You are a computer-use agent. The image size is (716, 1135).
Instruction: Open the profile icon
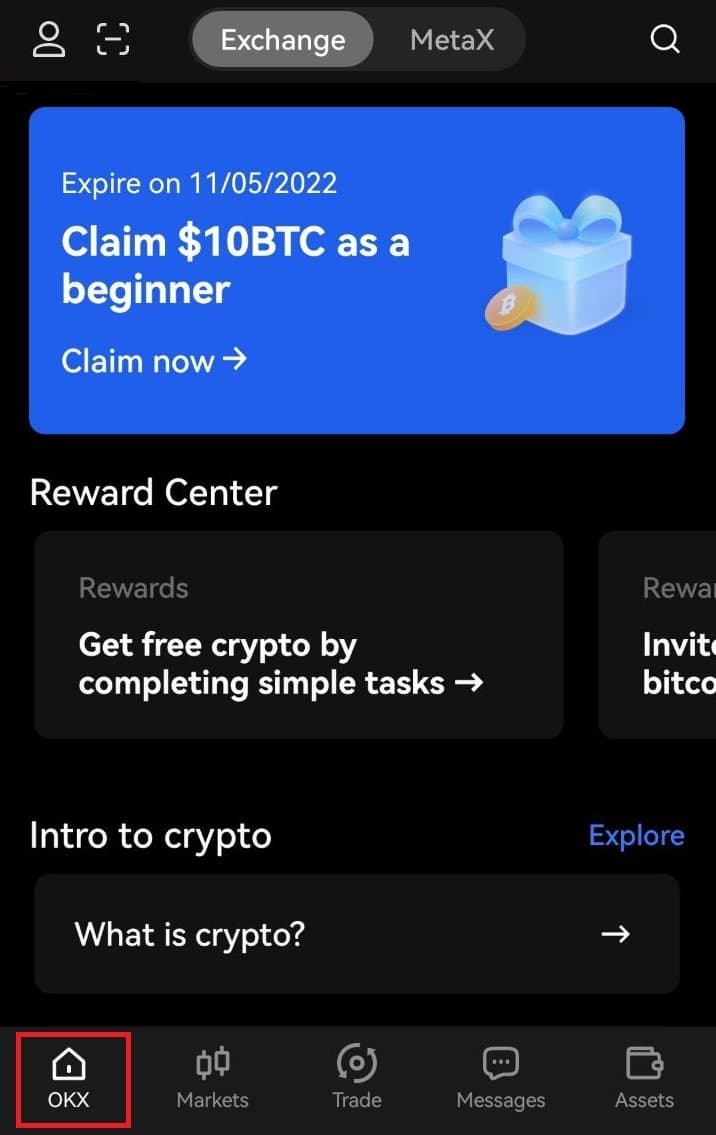(48, 39)
